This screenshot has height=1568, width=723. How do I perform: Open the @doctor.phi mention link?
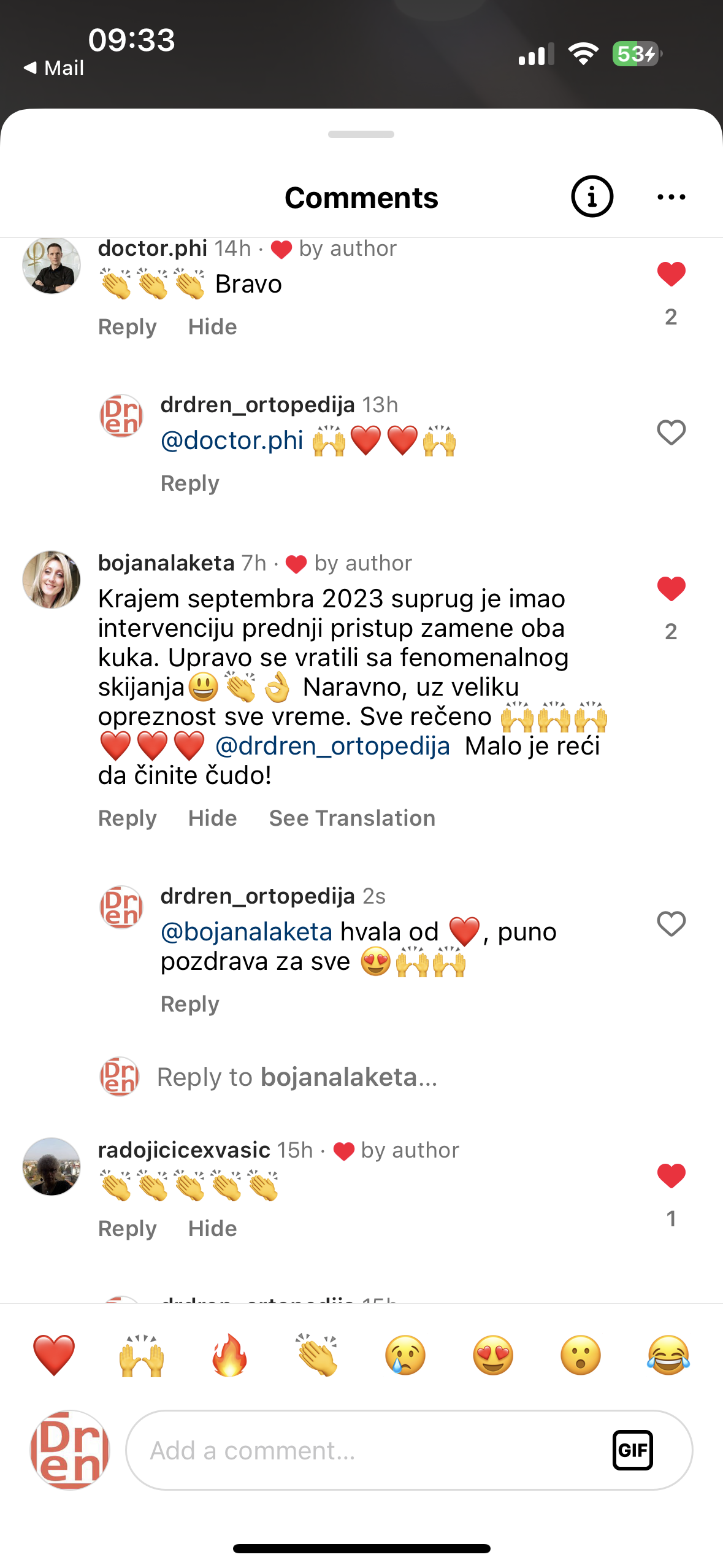[232, 440]
